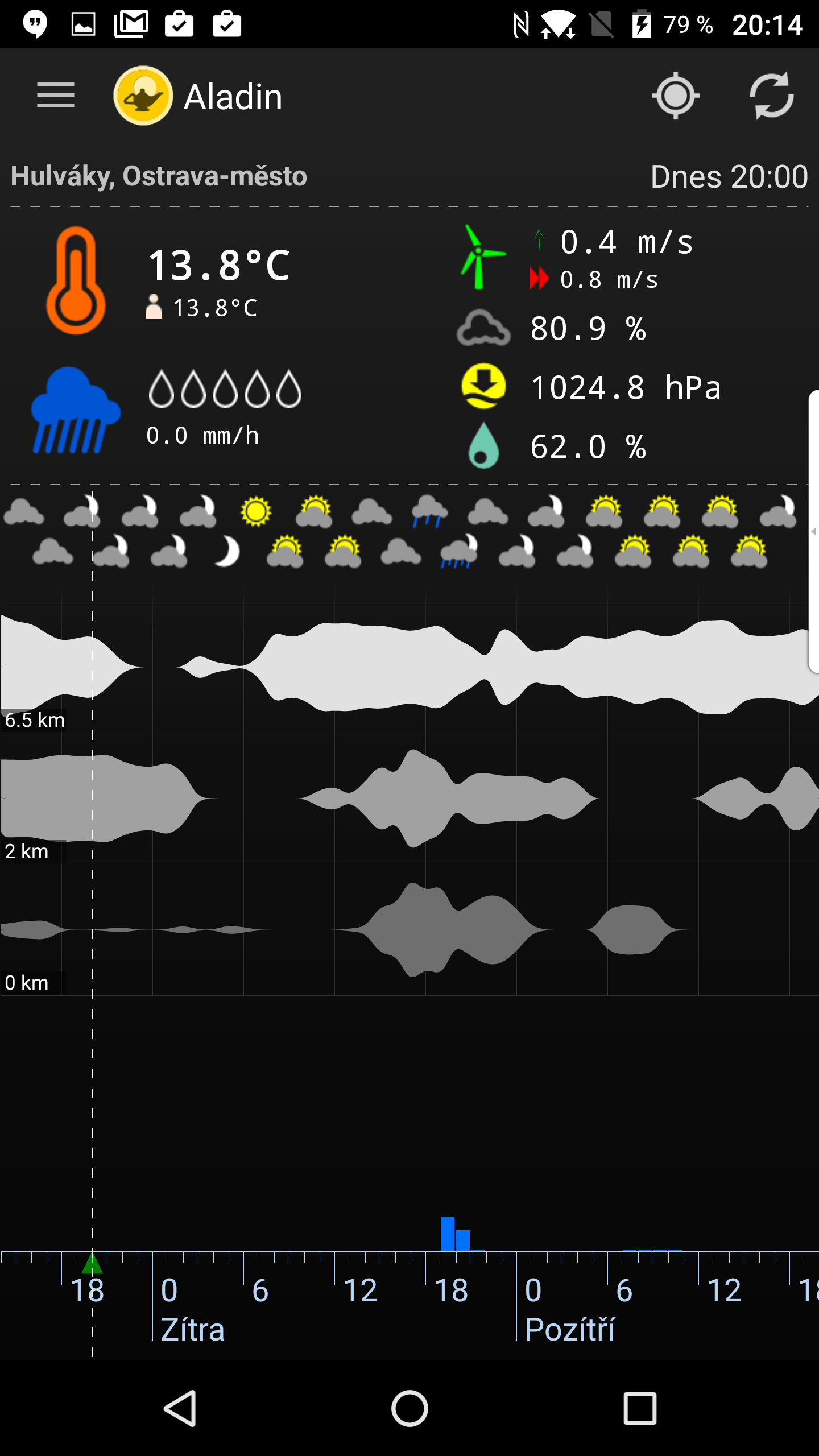
Task: Pull out the side panel handle
Action: click(x=813, y=531)
